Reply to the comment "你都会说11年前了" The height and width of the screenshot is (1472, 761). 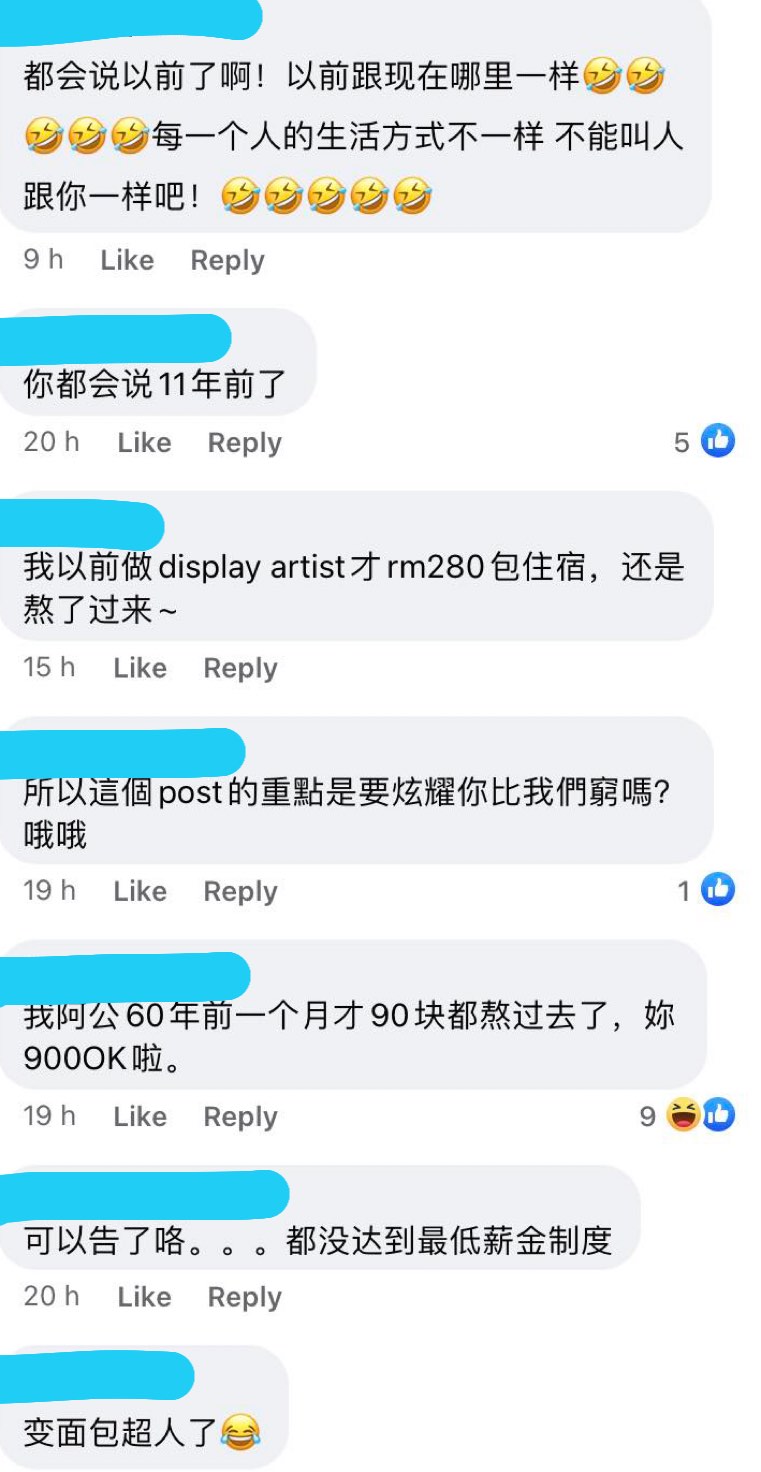click(244, 442)
